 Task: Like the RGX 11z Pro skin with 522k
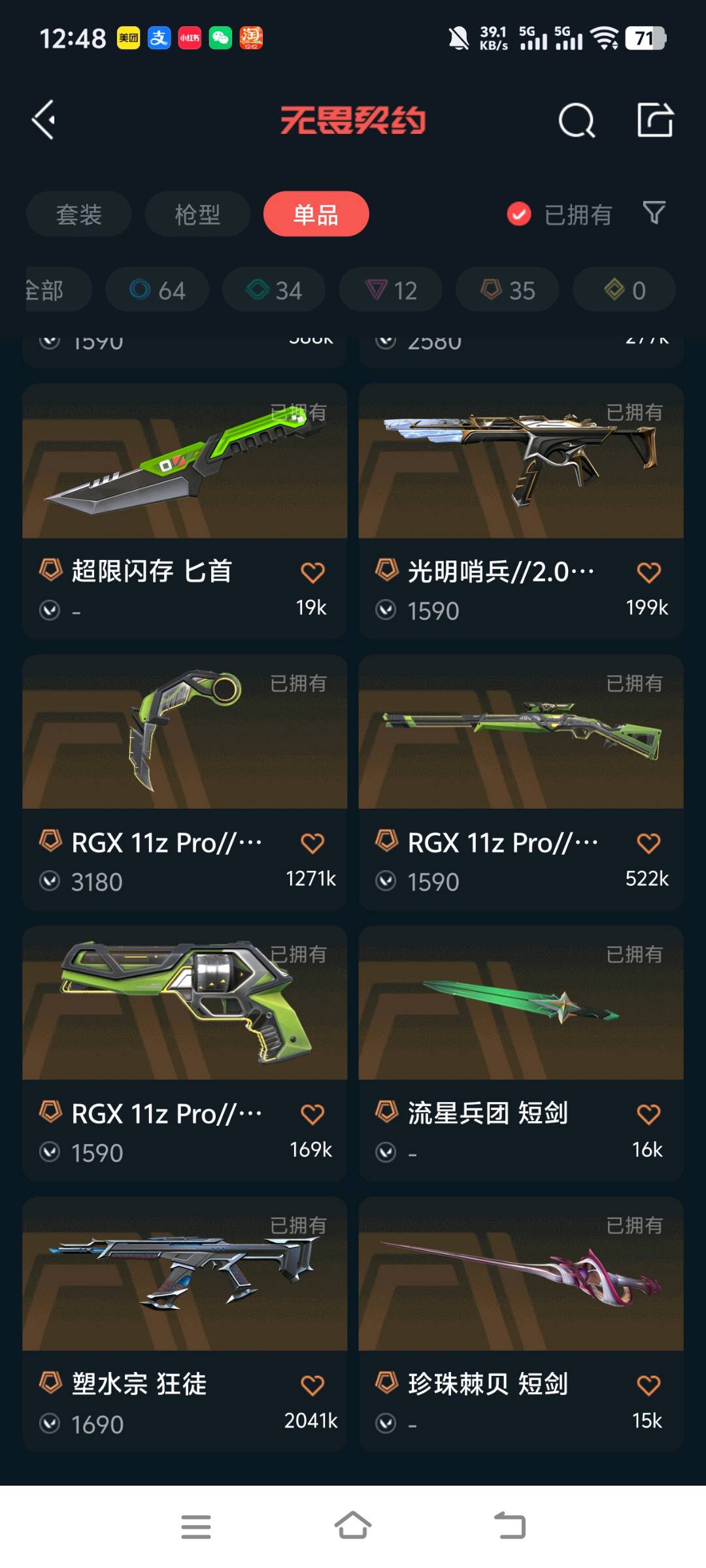[x=648, y=843]
